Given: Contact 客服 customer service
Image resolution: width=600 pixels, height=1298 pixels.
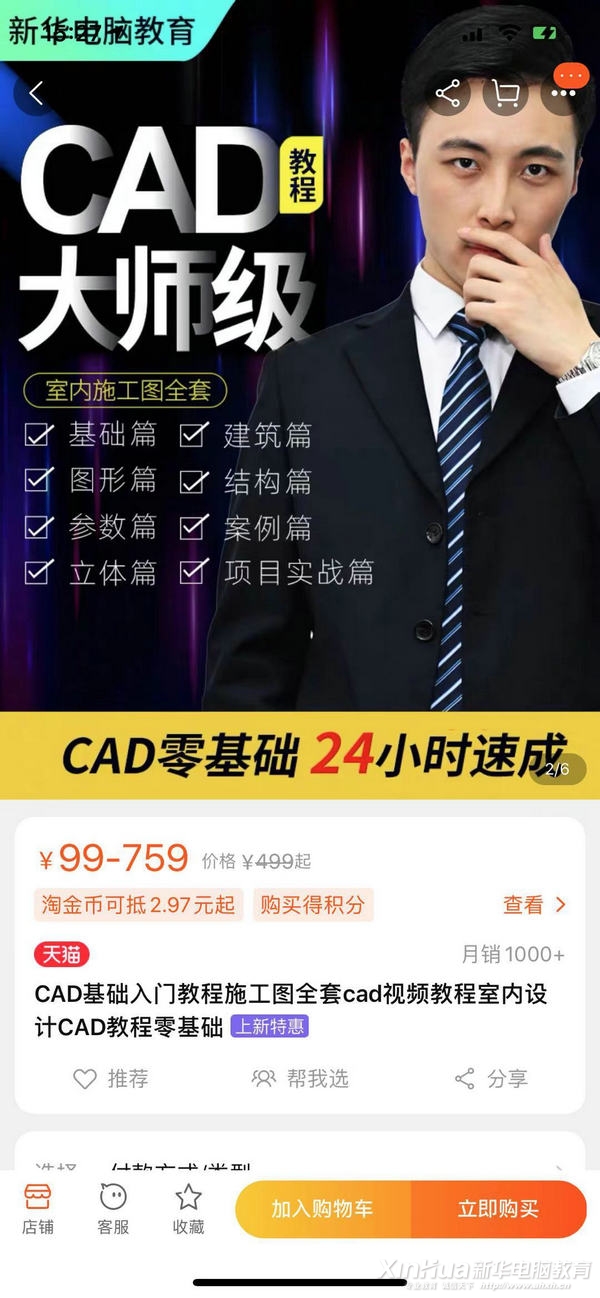Looking at the screenshot, I should tap(113, 1208).
